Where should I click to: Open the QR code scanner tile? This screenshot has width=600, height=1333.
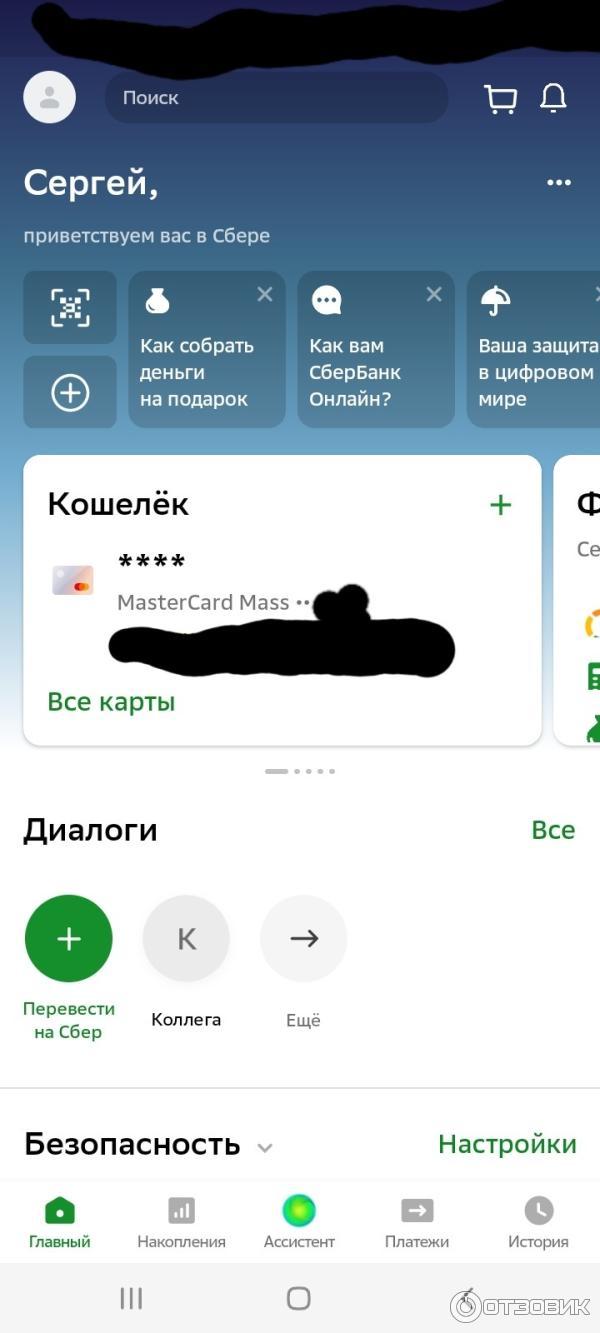(x=70, y=308)
